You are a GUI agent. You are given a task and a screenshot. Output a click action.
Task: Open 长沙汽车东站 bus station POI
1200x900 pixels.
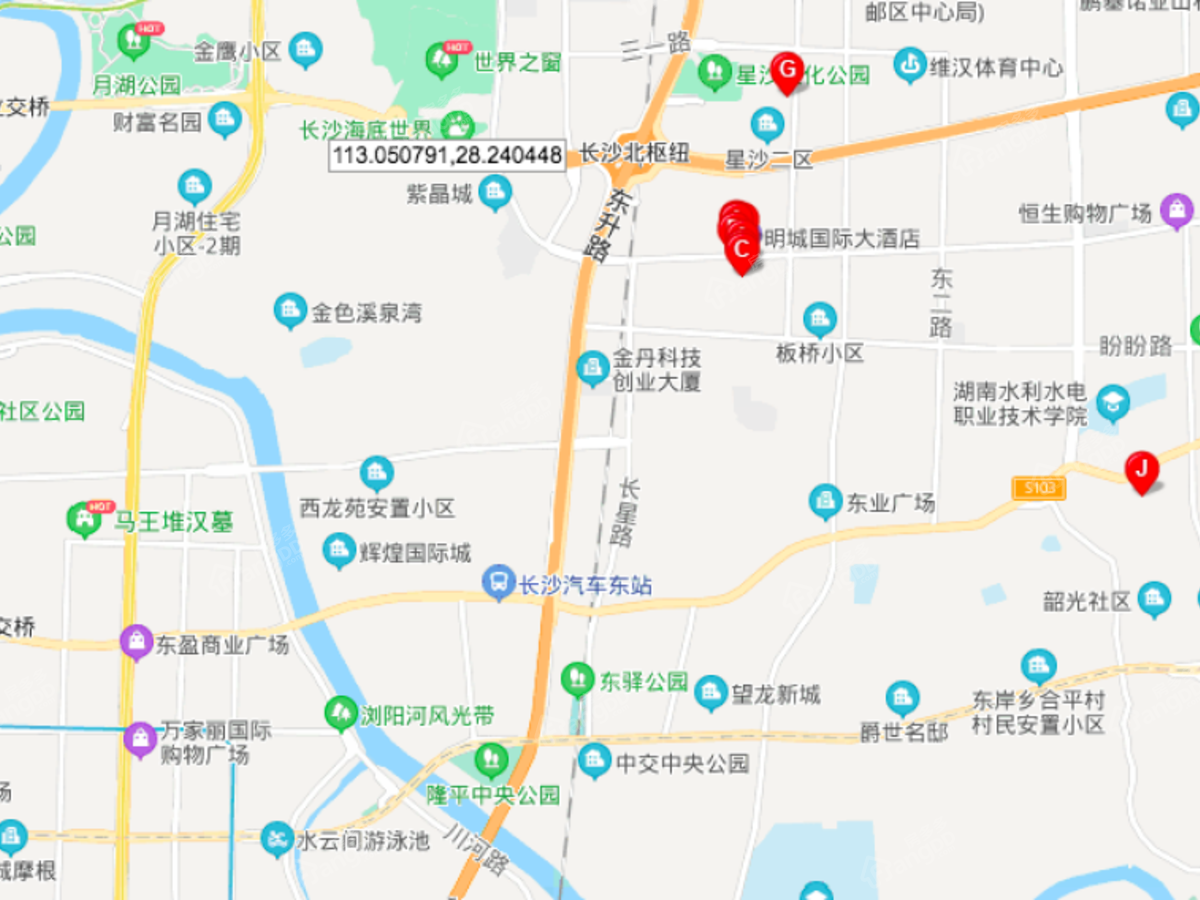pos(497,583)
